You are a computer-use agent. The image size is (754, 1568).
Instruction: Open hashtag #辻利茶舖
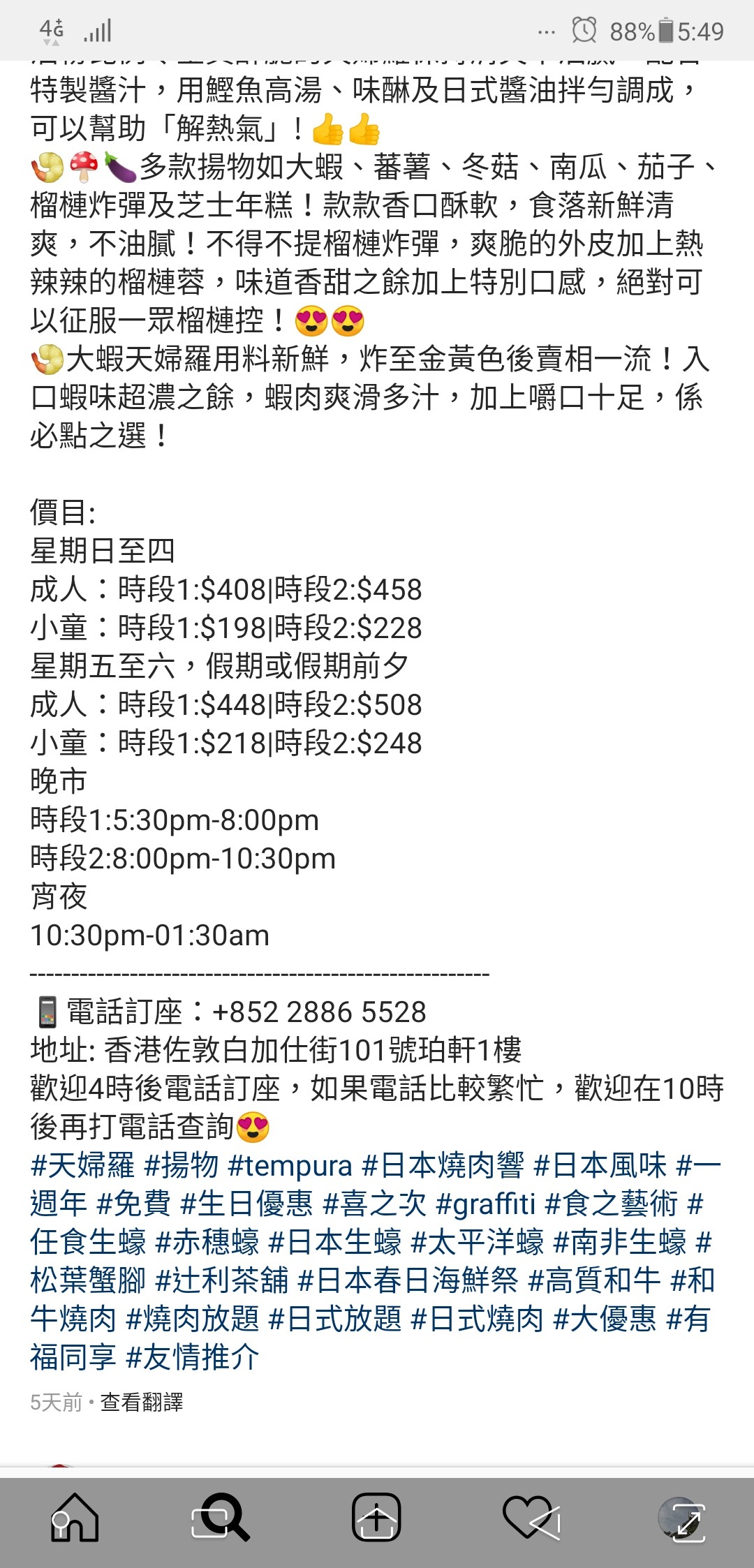pyautogui.click(x=221, y=1280)
